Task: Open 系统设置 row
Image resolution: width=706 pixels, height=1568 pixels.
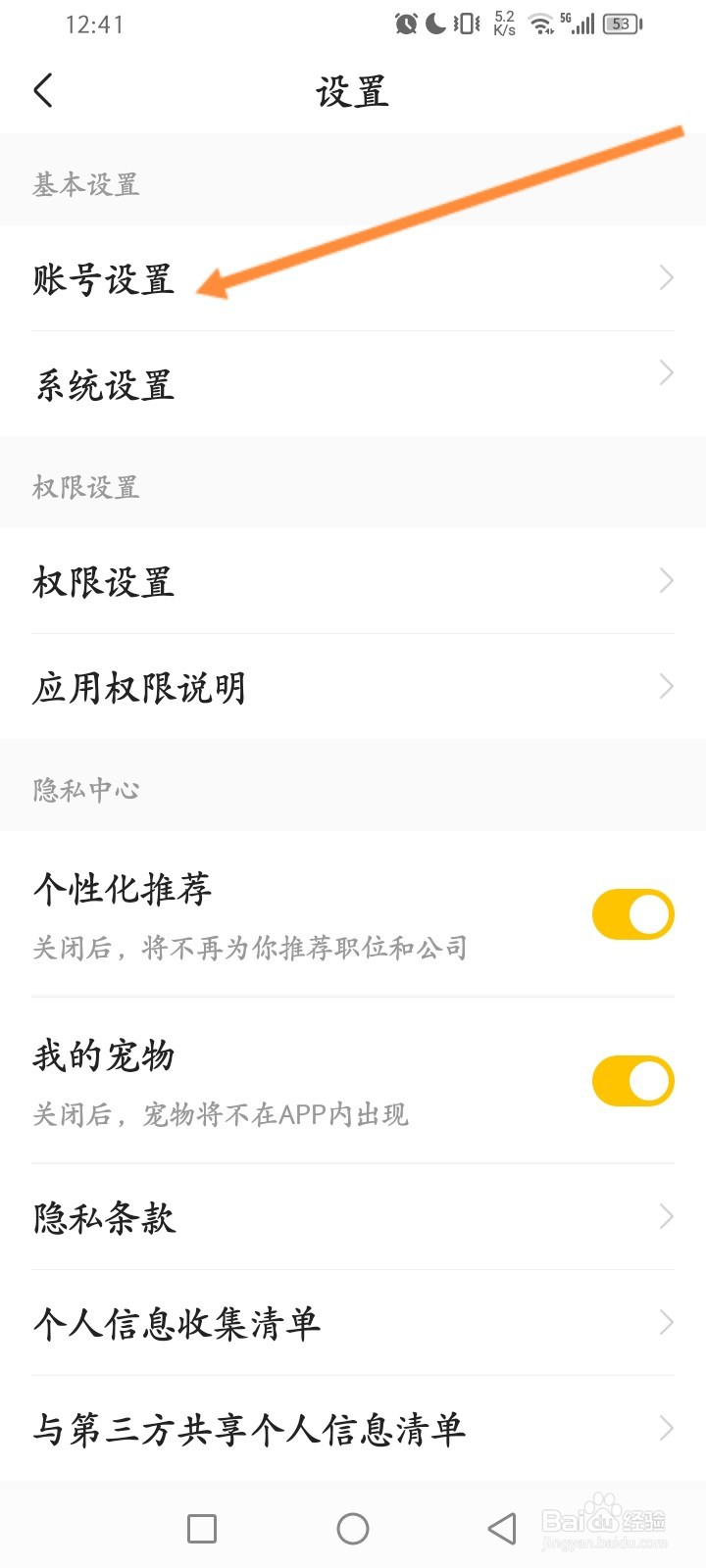Action: pyautogui.click(x=353, y=384)
